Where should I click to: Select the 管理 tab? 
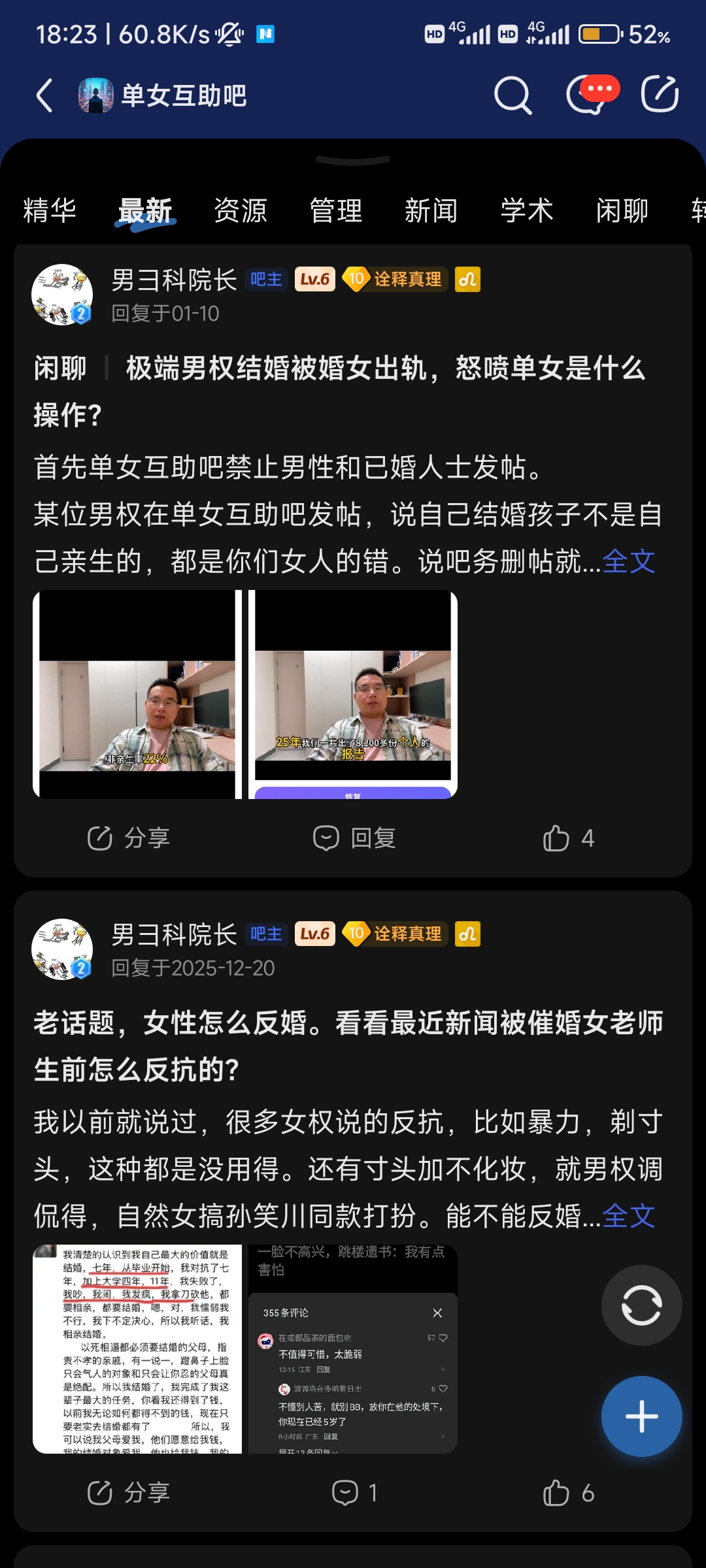click(336, 210)
